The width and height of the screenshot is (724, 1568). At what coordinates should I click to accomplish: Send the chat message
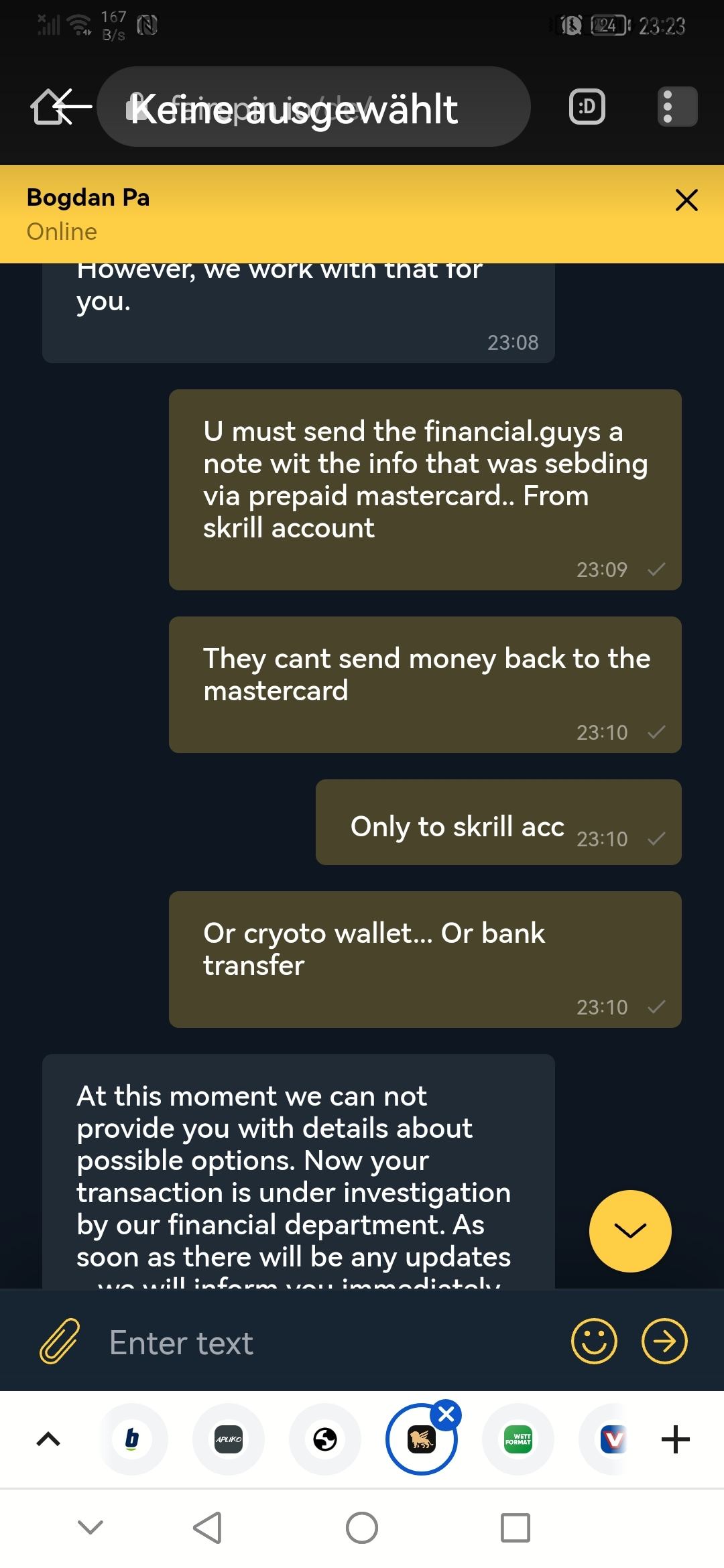click(664, 1342)
